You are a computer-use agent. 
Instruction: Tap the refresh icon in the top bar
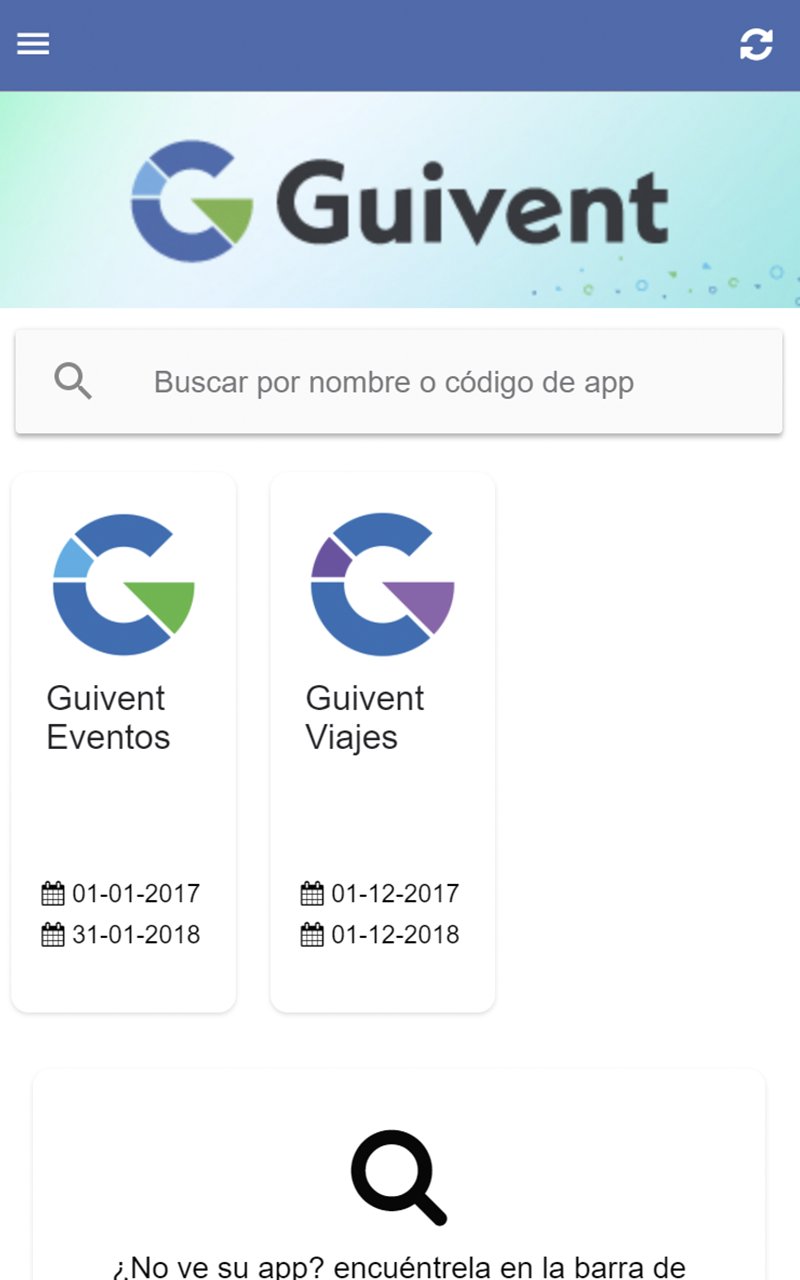[x=756, y=44]
